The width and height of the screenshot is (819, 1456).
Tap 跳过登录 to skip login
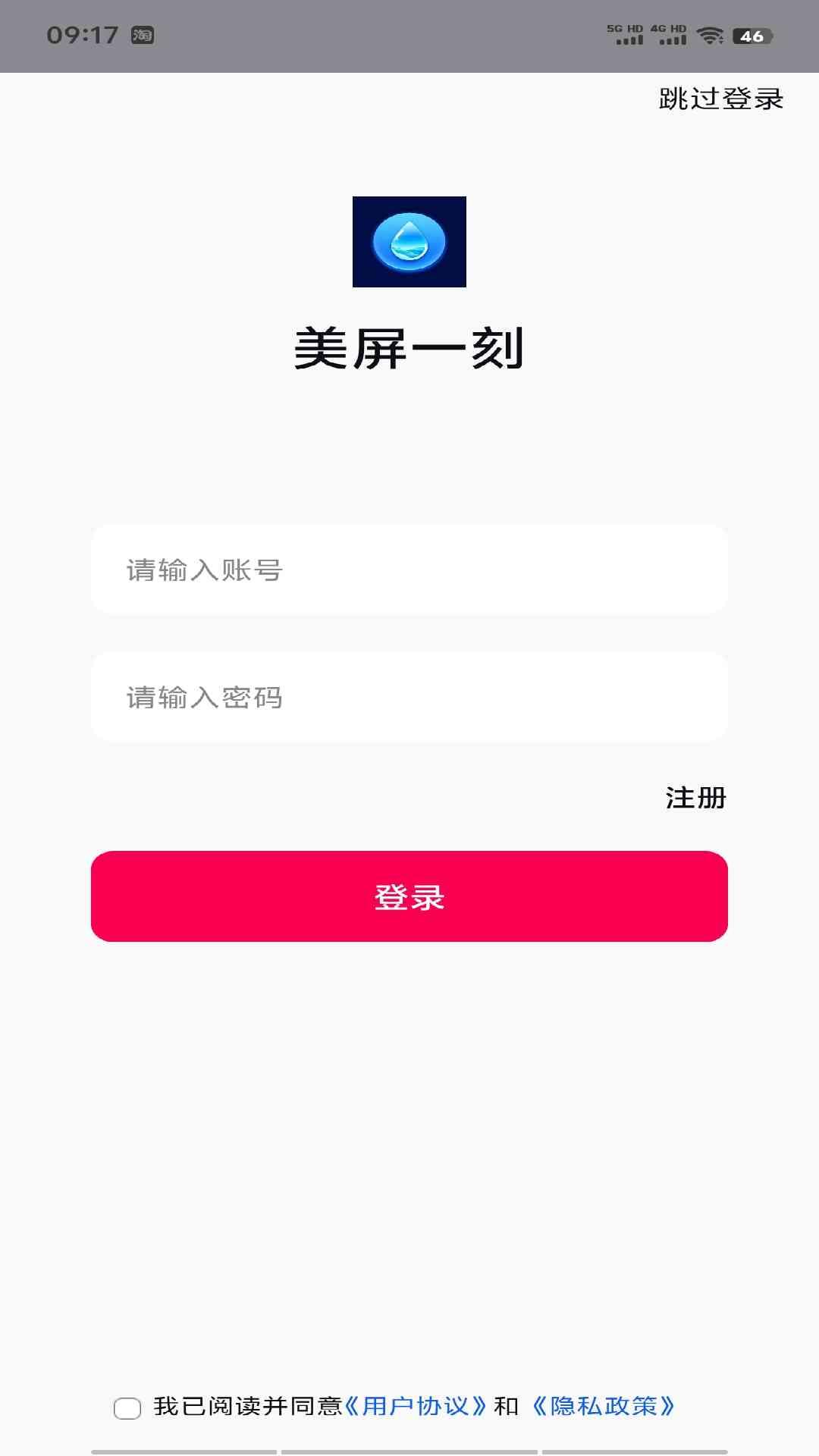click(720, 99)
